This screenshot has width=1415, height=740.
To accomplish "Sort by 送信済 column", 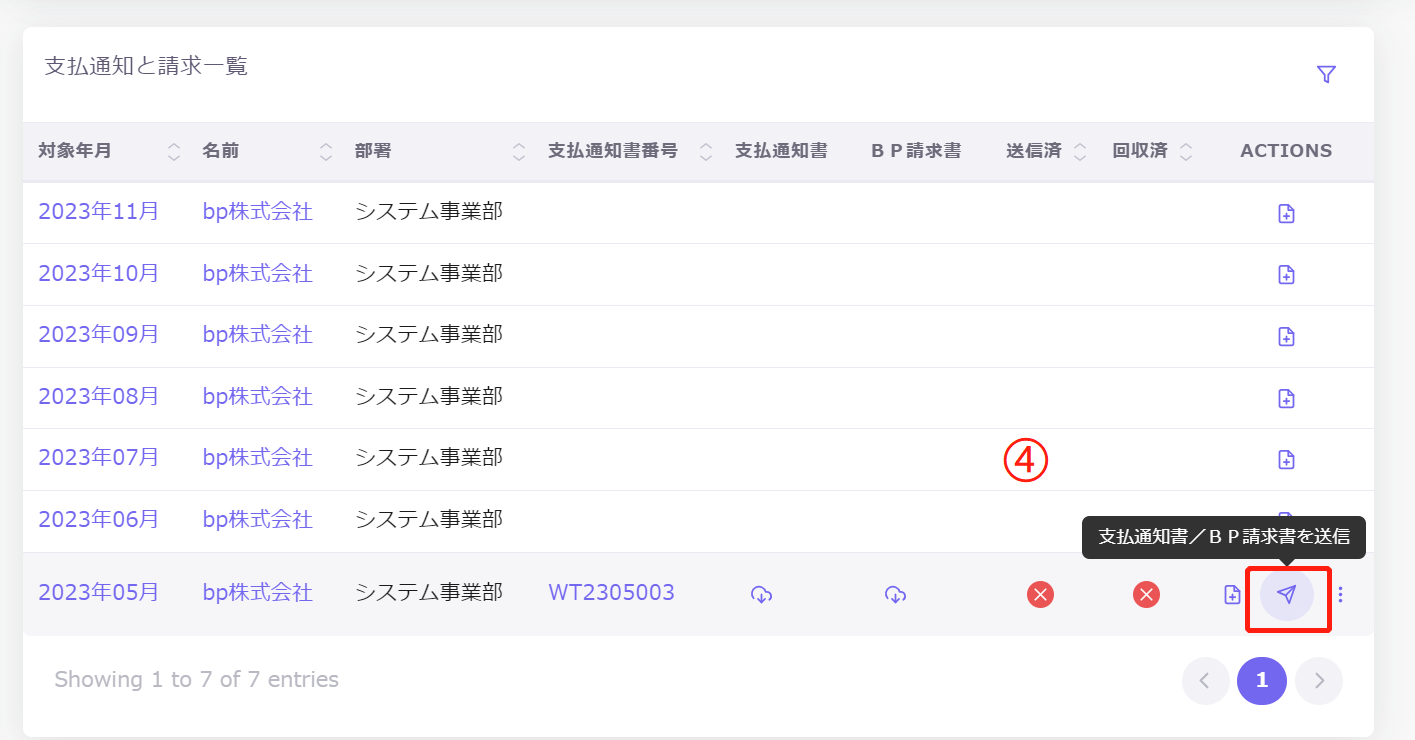I will pyautogui.click(x=1080, y=152).
